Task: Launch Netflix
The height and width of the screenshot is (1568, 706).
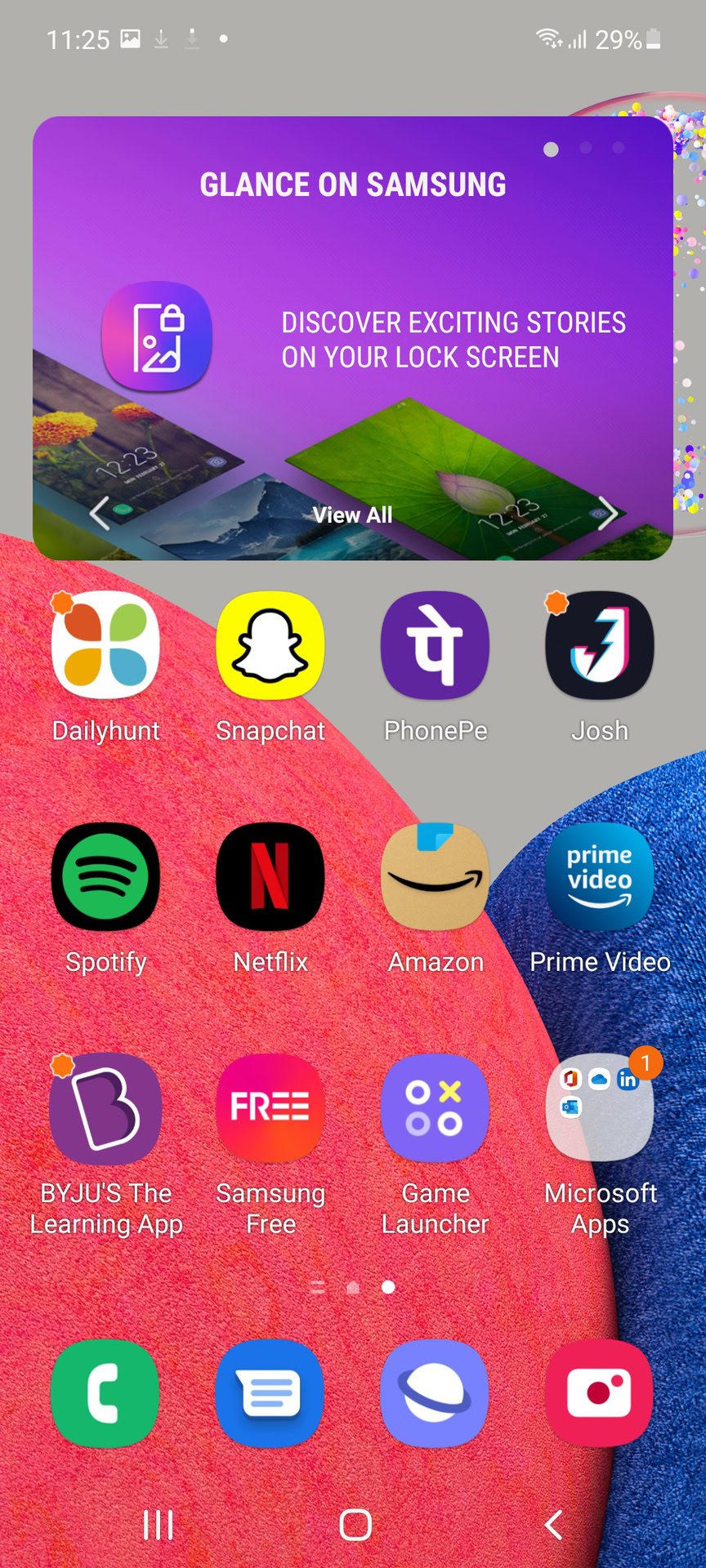Action: (x=270, y=876)
